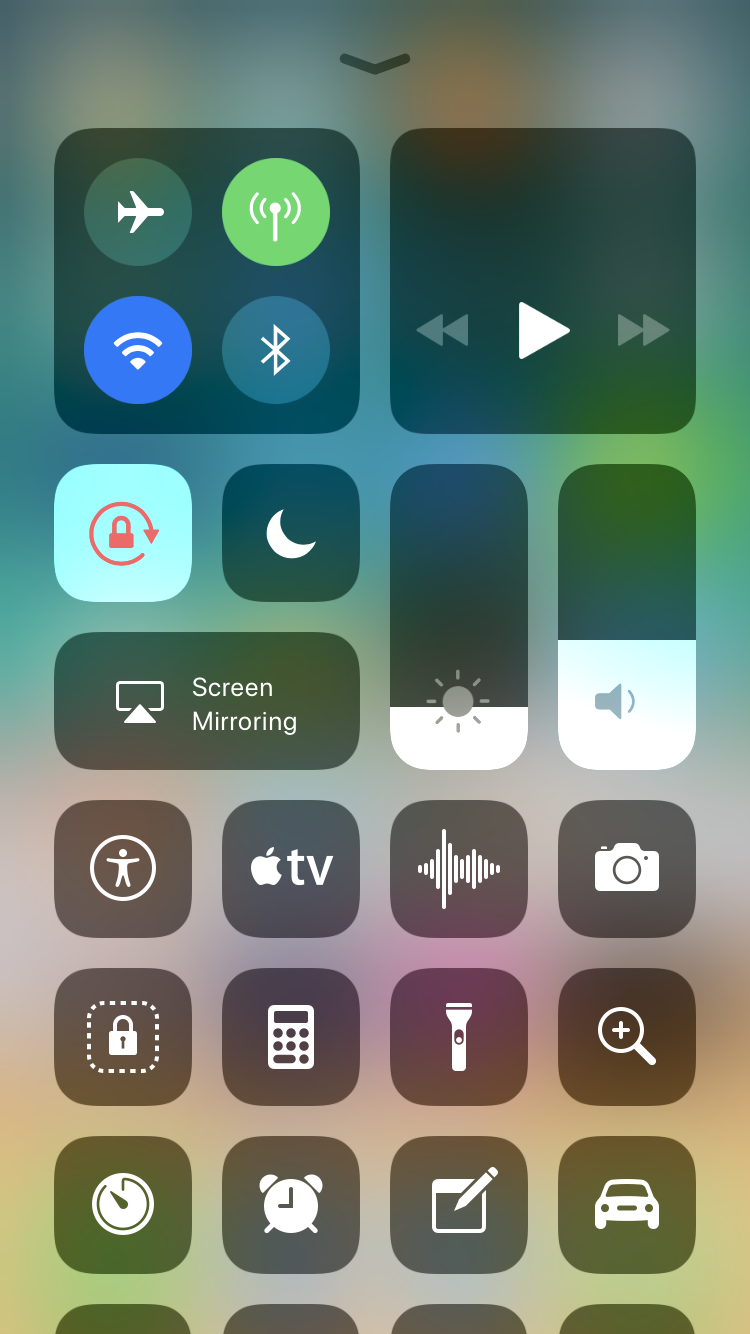Play the media
750x1334 pixels.
pos(543,330)
